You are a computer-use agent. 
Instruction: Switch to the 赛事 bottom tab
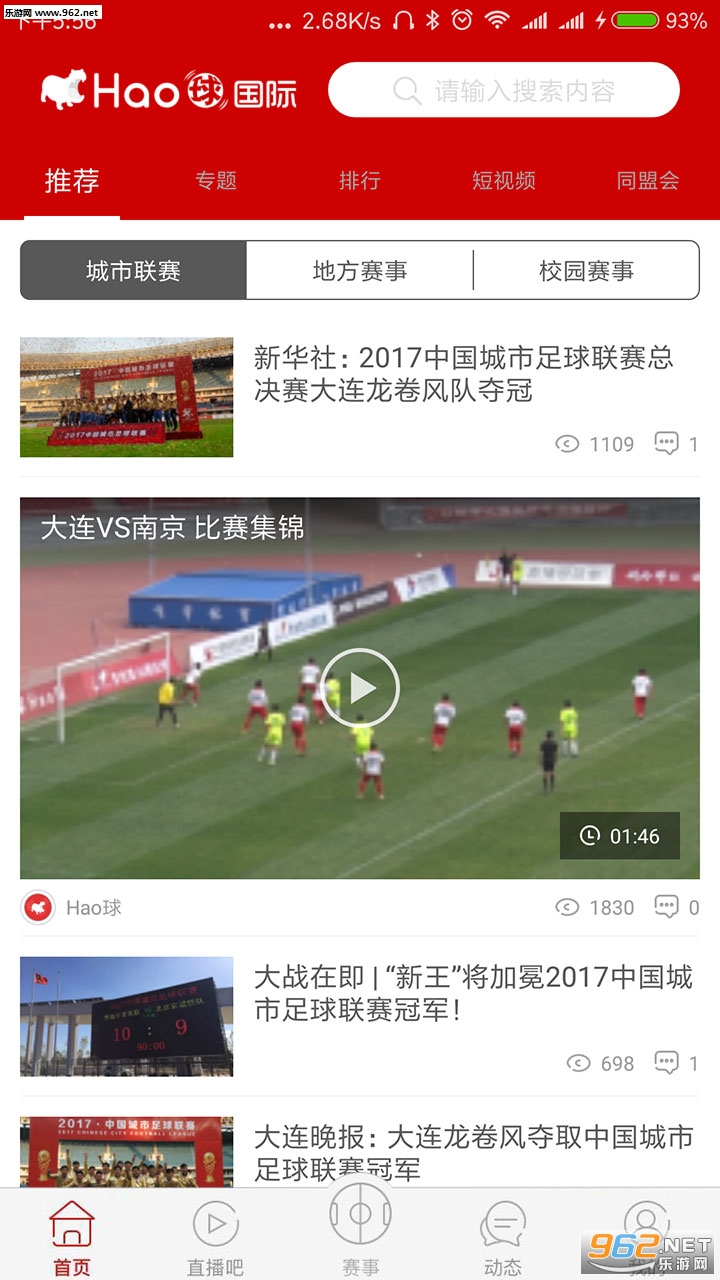click(360, 1232)
